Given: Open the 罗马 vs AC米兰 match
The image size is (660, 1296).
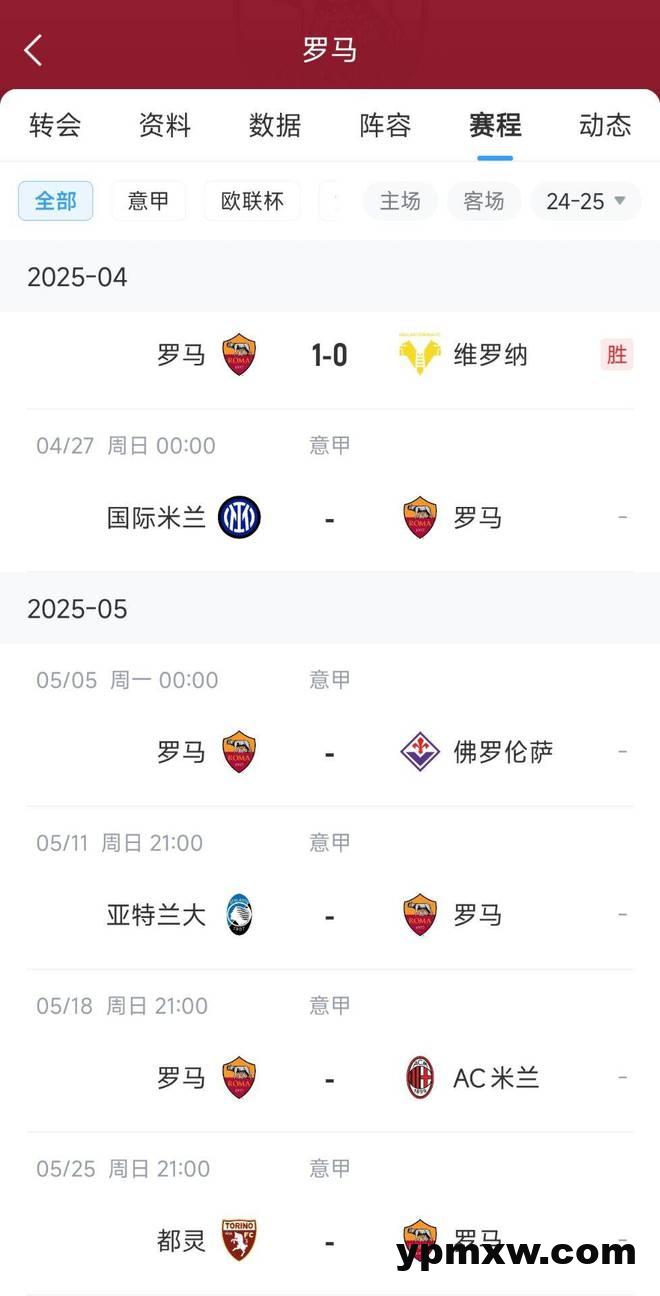Looking at the screenshot, I should (330, 1051).
